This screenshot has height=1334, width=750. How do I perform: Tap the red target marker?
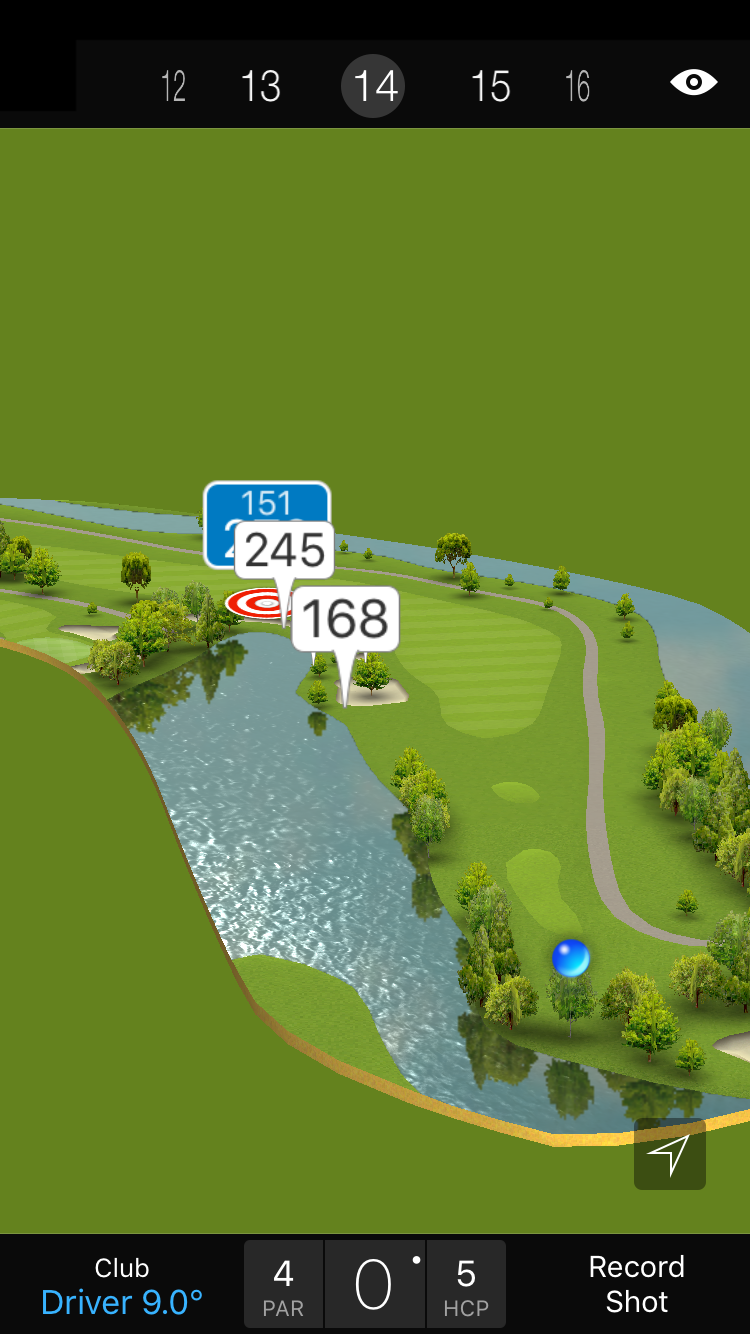252,603
